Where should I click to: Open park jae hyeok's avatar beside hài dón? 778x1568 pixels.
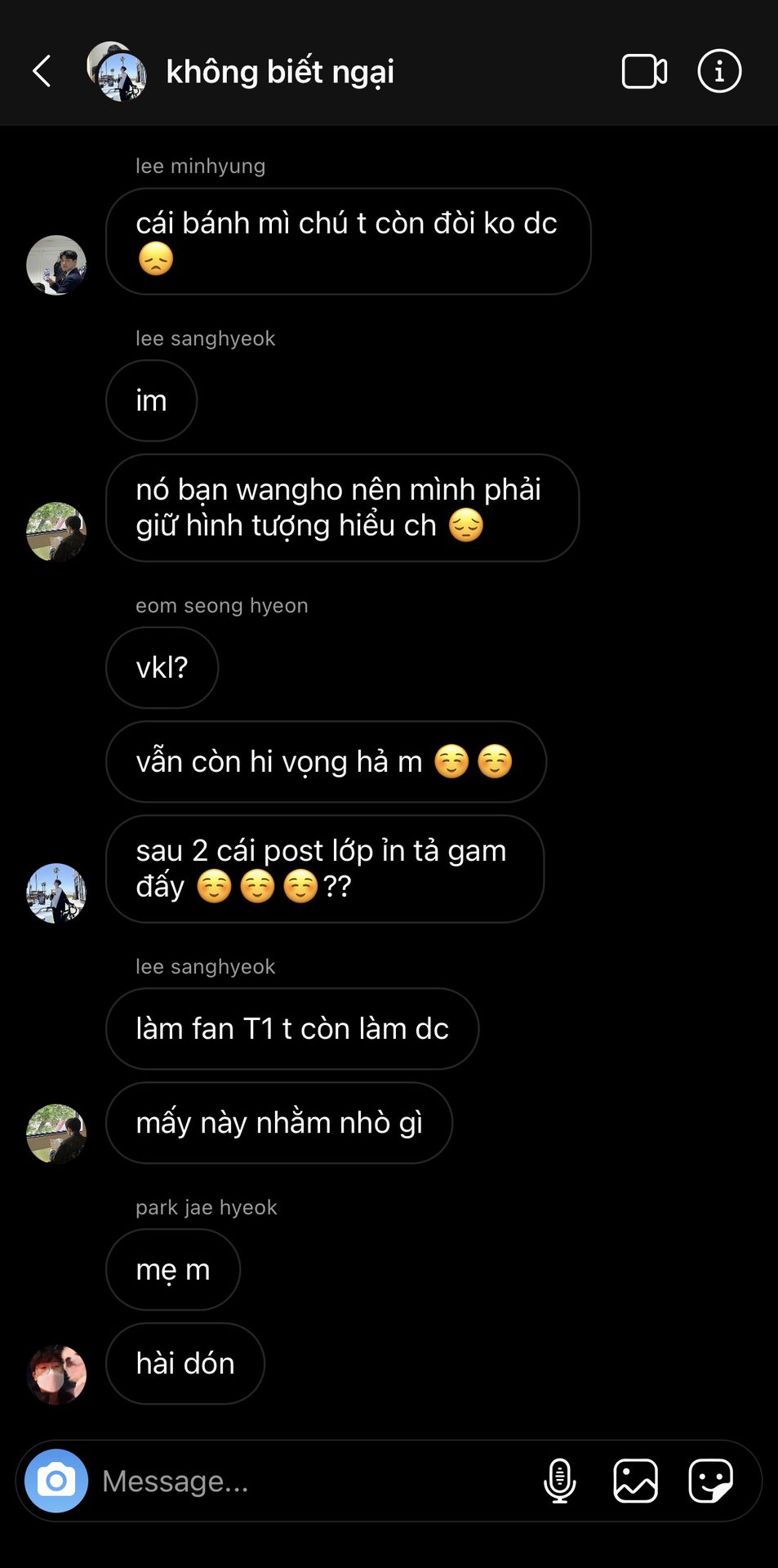tap(56, 1374)
